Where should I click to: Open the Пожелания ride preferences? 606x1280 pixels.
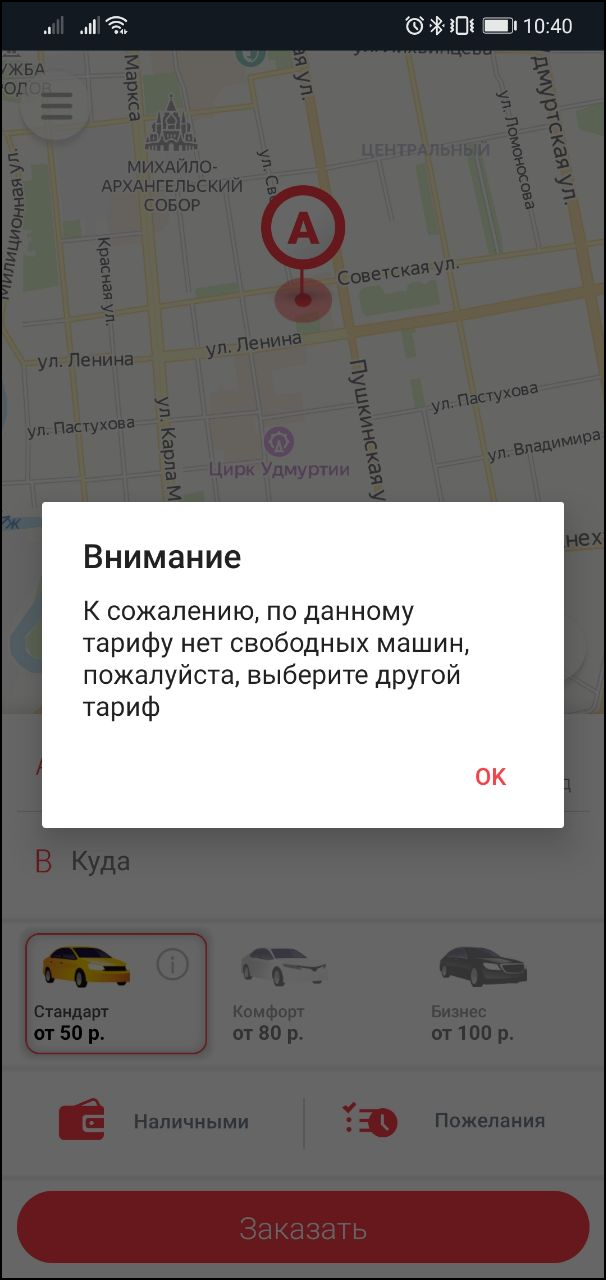click(445, 1121)
